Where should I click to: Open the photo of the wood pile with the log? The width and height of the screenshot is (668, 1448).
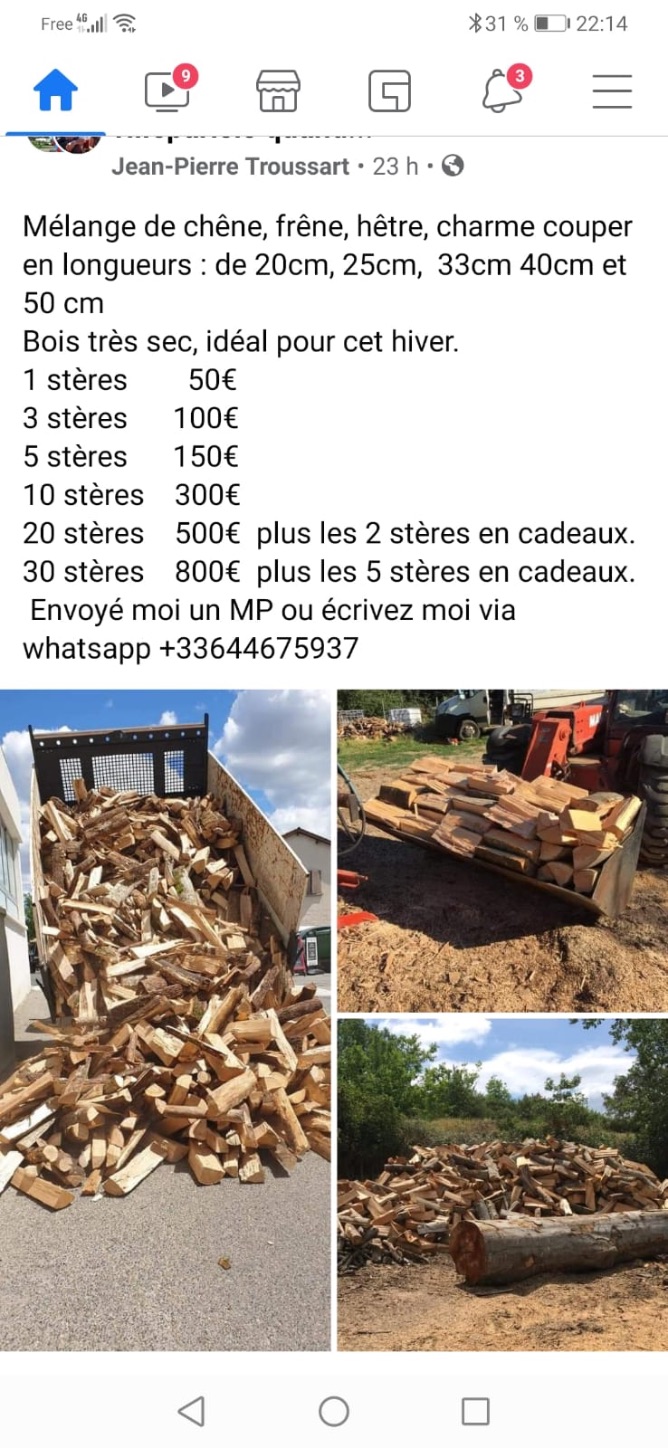(x=502, y=1185)
